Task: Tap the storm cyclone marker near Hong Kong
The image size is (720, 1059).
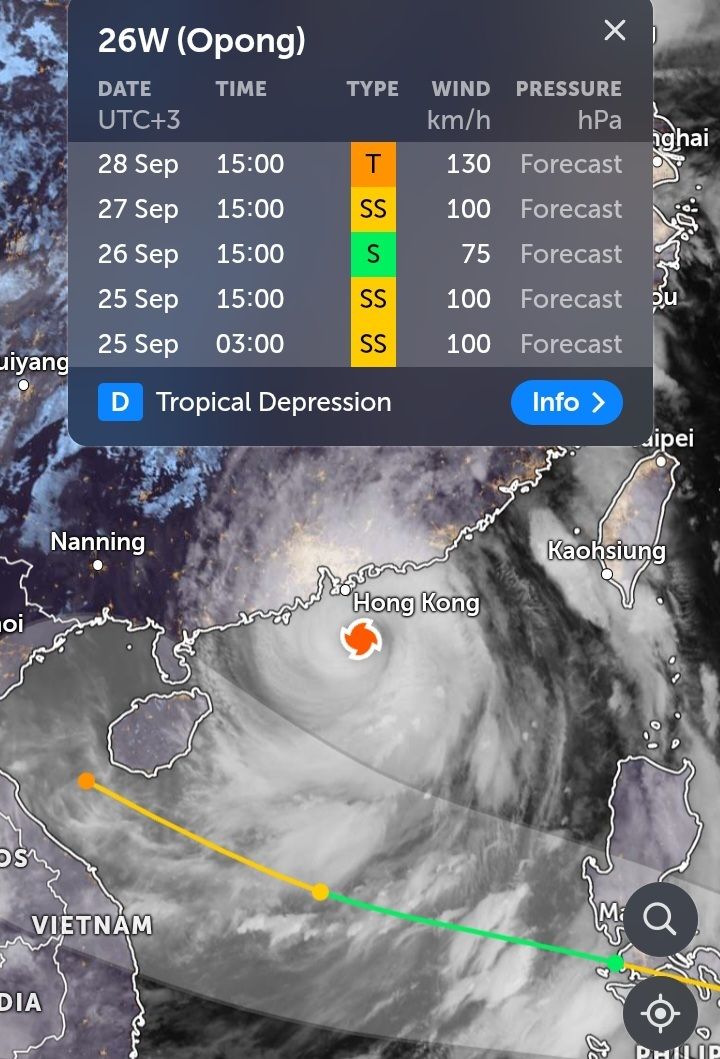Action: [x=360, y=639]
